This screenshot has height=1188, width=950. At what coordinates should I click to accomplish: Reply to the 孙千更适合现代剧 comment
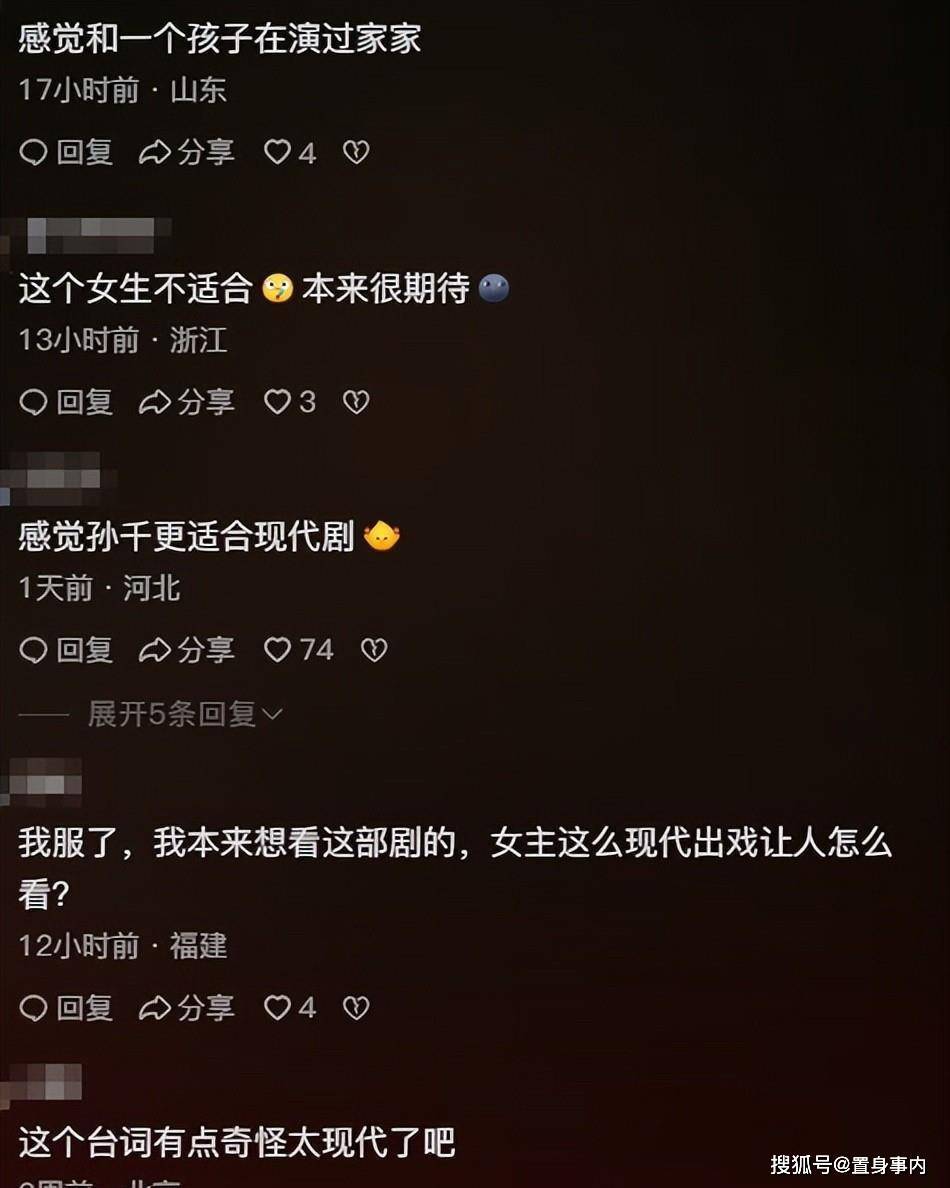[66, 650]
